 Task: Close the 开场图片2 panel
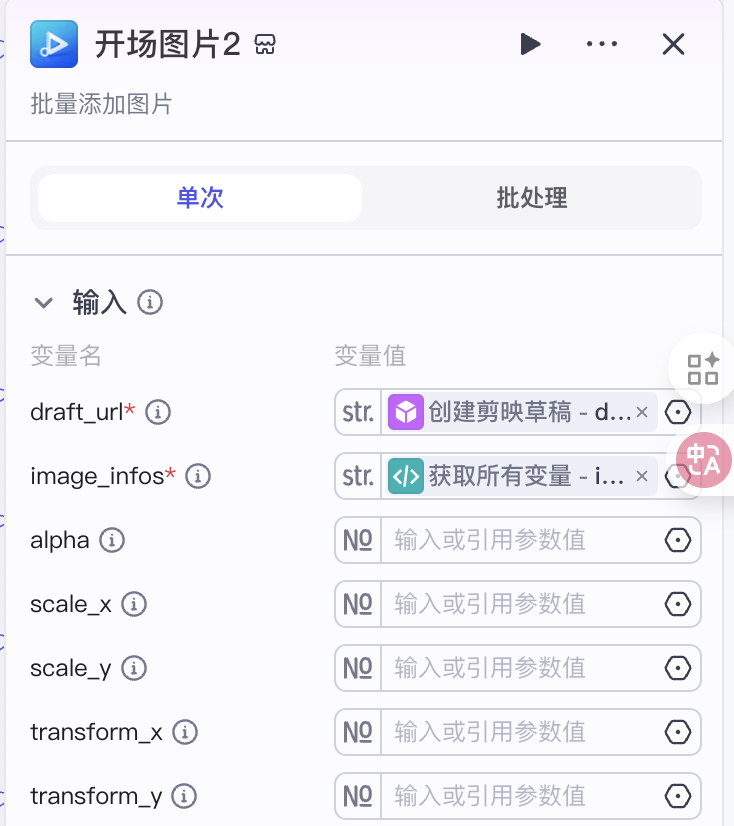(673, 44)
